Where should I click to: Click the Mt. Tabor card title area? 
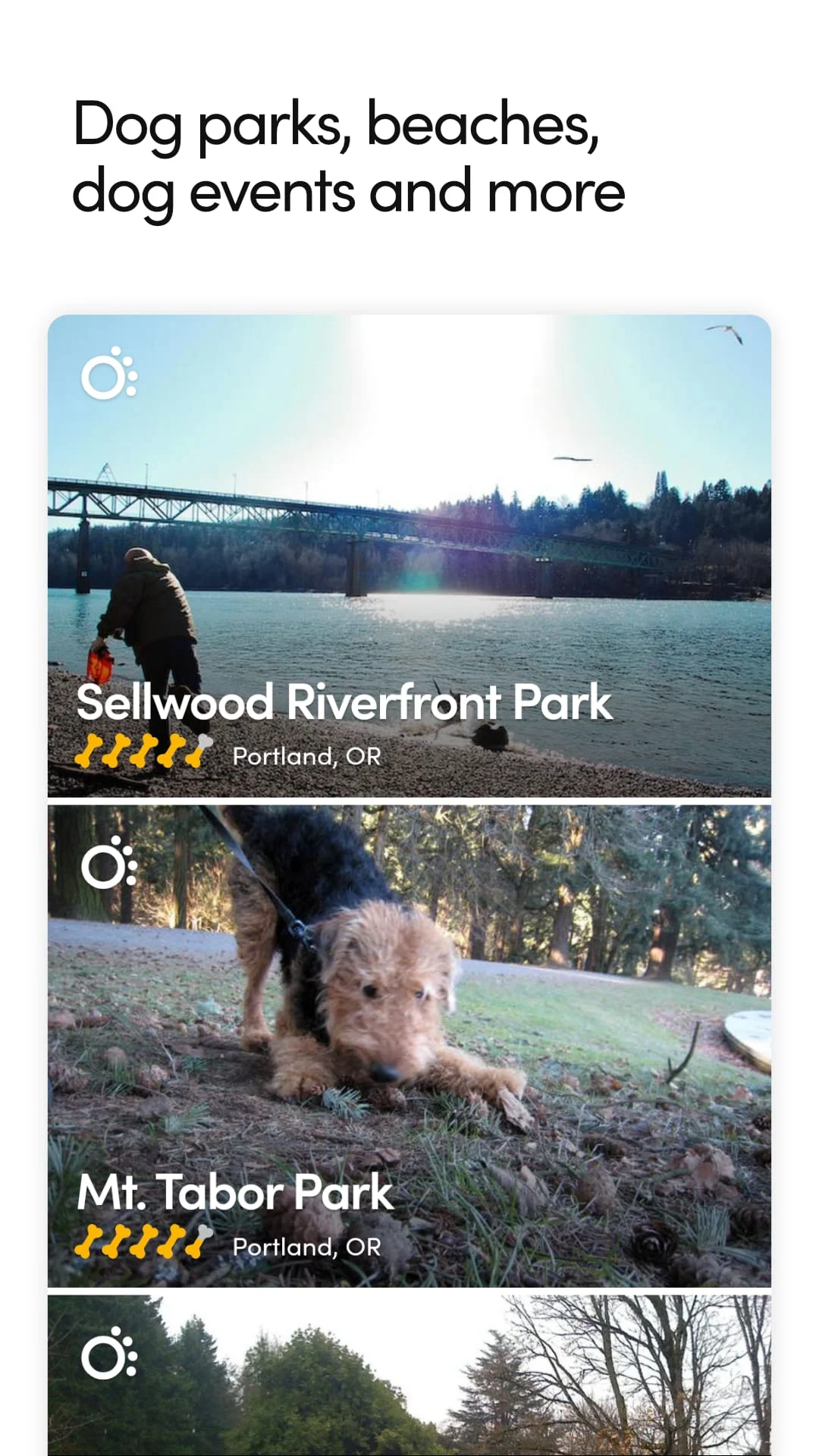[x=234, y=1193]
